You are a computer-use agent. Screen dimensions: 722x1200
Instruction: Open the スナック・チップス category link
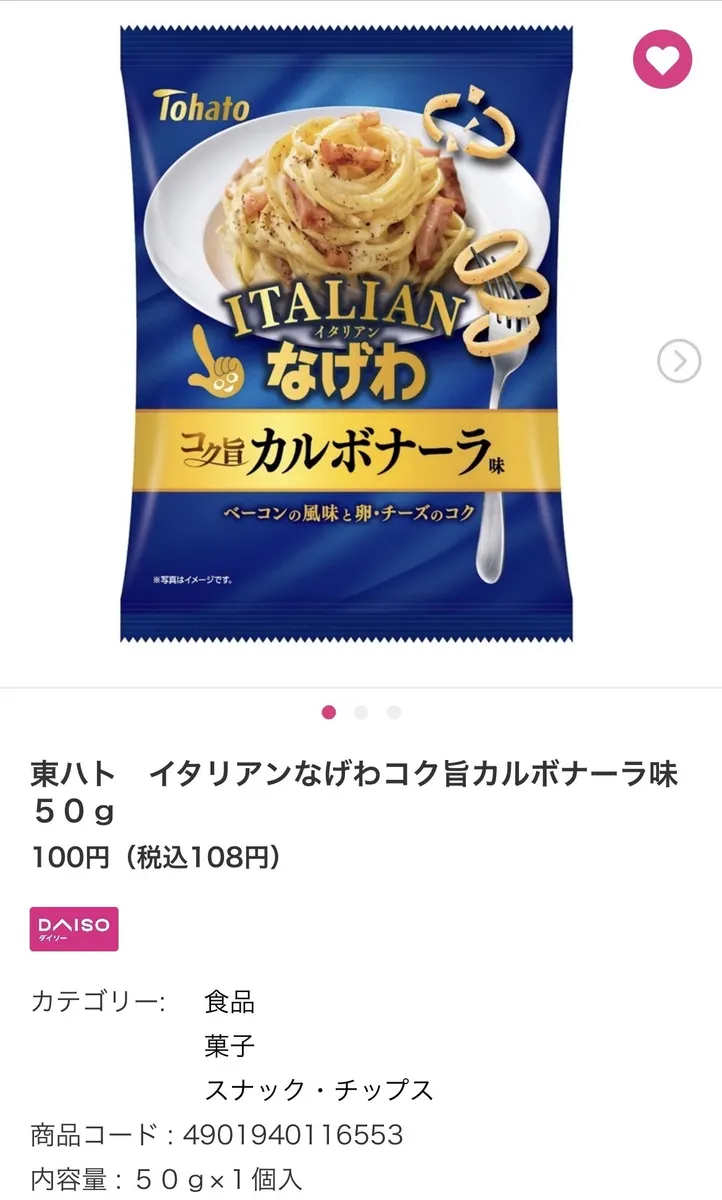[x=318, y=1089]
